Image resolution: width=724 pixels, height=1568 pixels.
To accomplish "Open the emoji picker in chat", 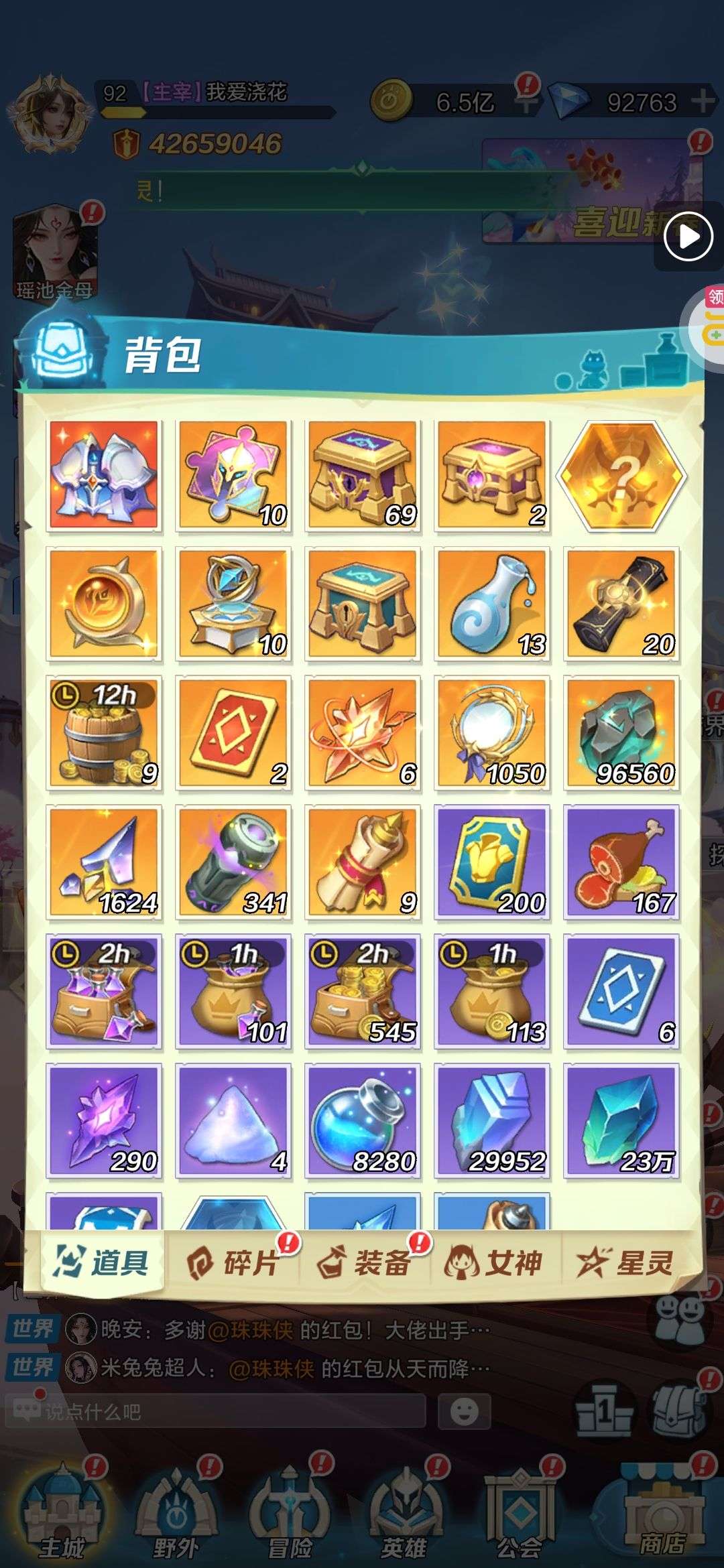I will tap(464, 1413).
